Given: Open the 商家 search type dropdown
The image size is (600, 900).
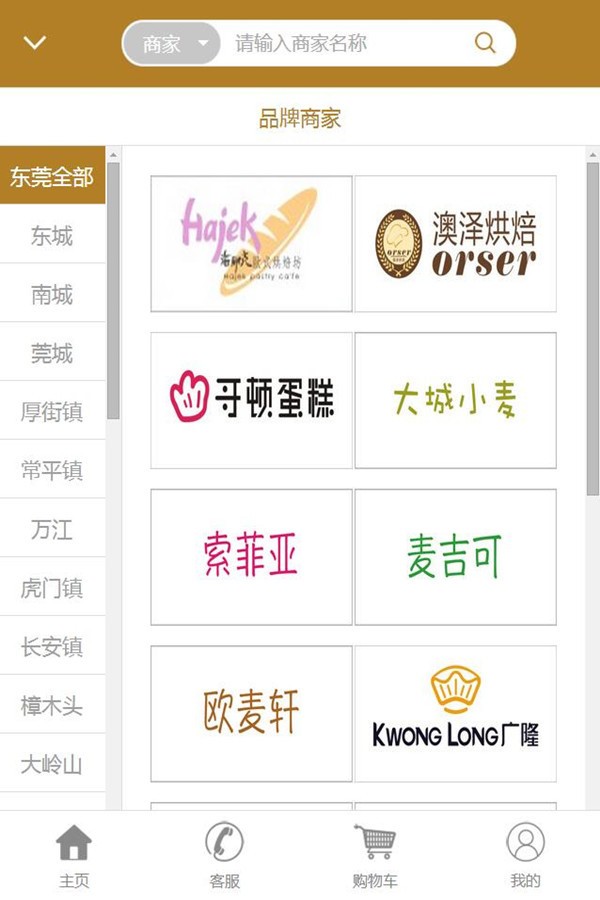Looking at the screenshot, I should coord(172,44).
